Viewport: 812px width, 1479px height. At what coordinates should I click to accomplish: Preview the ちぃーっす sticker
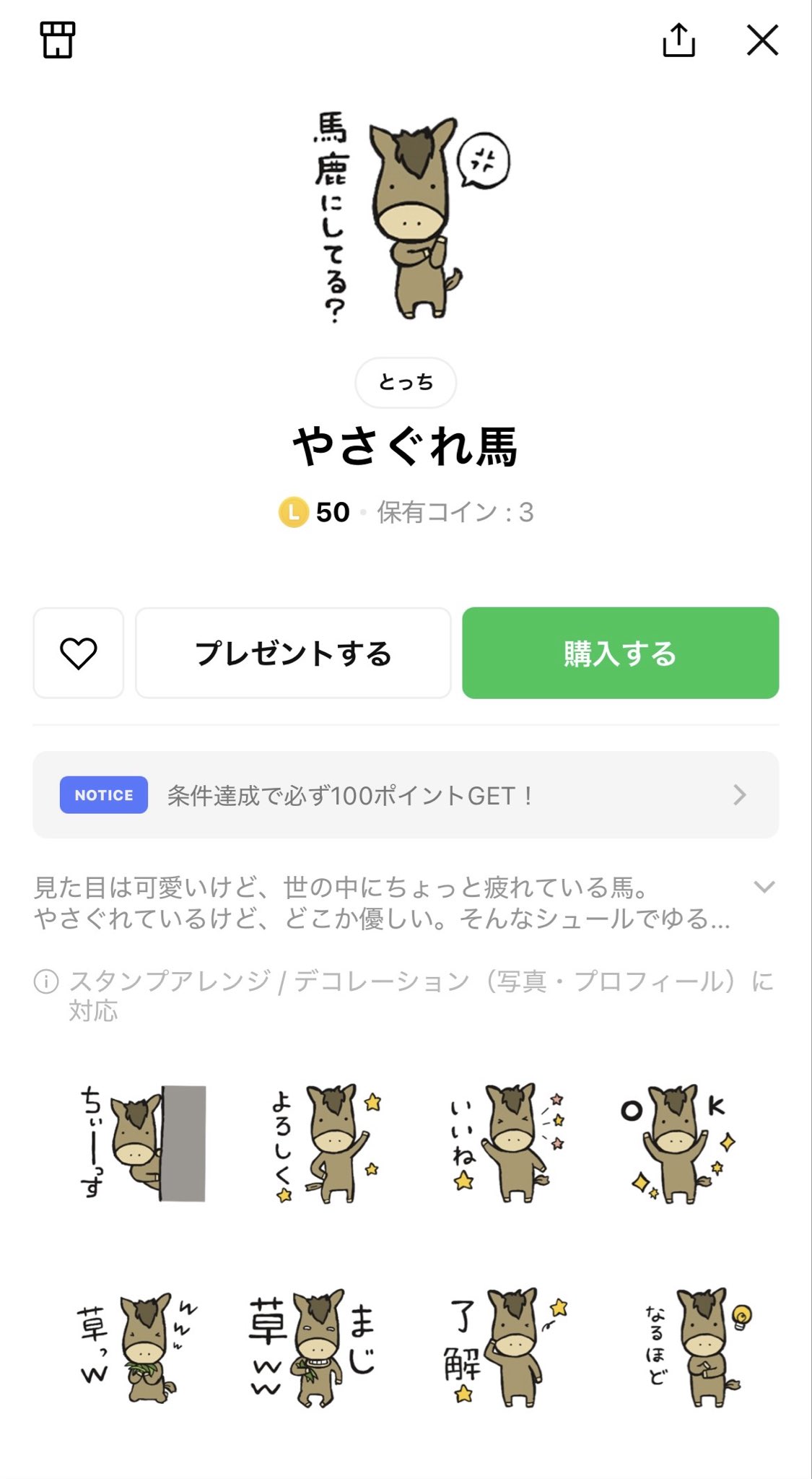[x=143, y=1142]
